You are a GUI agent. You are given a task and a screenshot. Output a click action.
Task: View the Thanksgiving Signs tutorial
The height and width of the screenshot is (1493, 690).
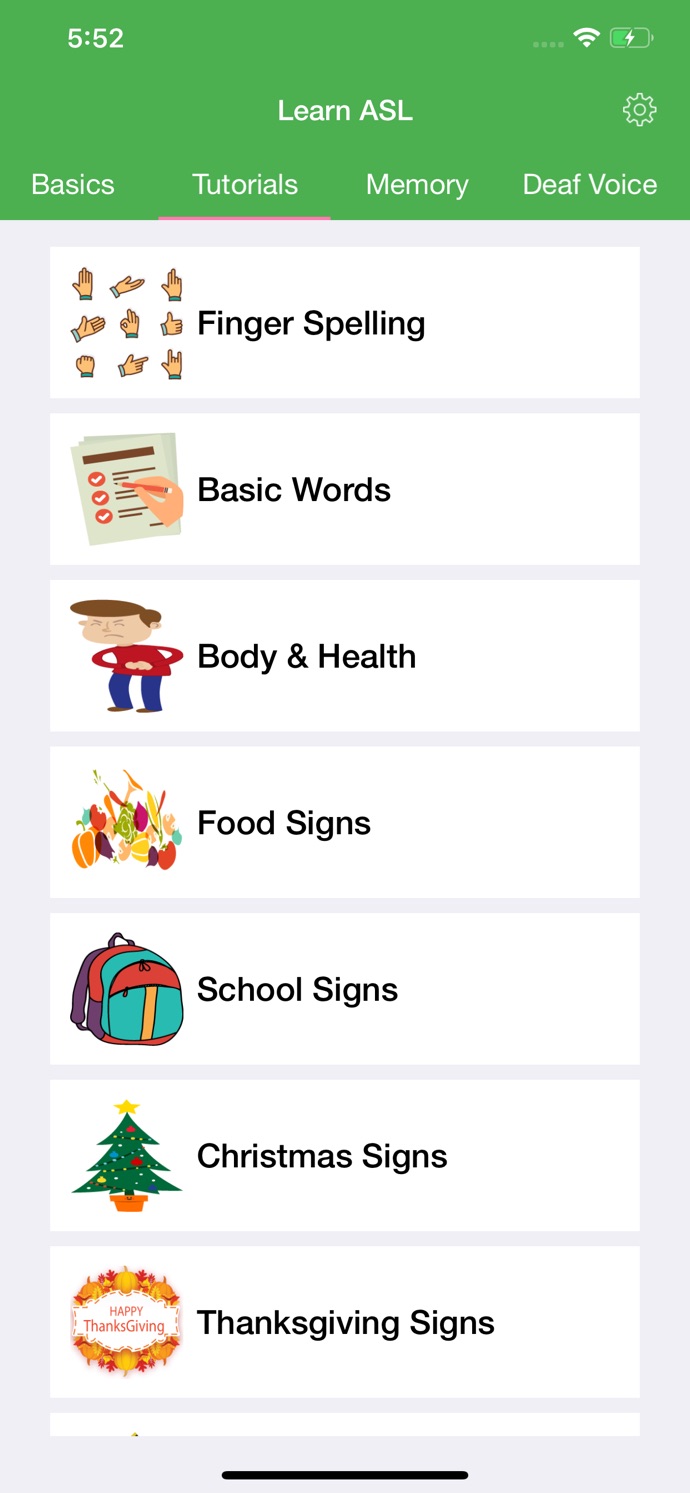click(344, 1322)
